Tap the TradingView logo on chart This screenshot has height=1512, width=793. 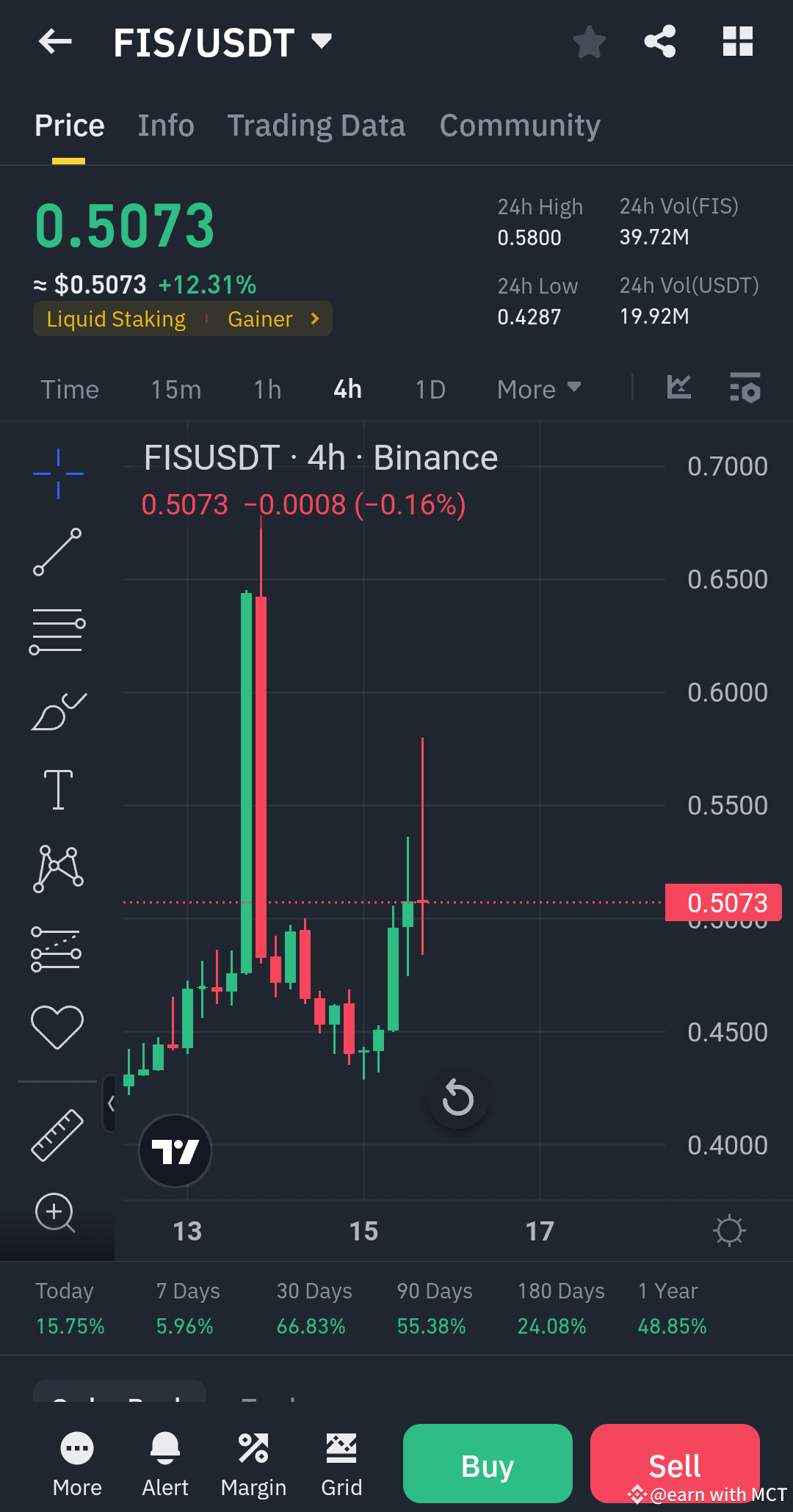pos(175,1150)
